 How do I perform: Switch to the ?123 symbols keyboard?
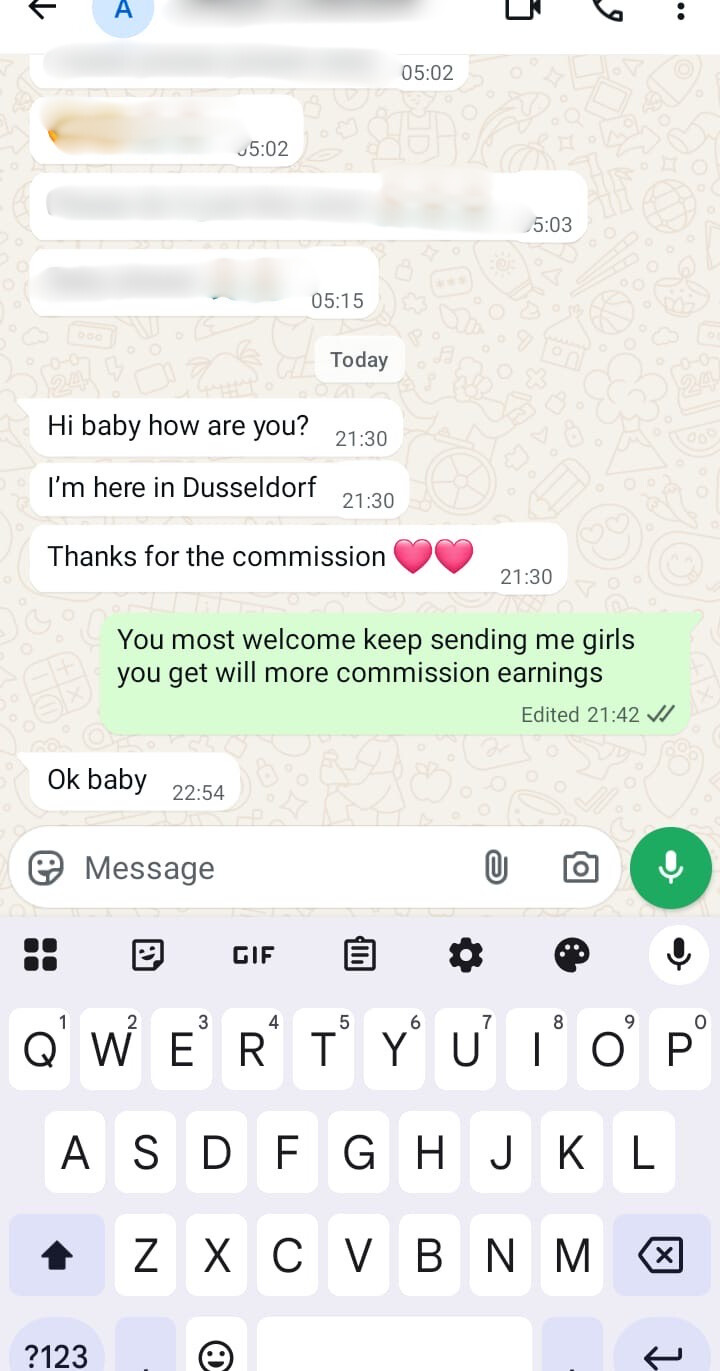(57, 1354)
